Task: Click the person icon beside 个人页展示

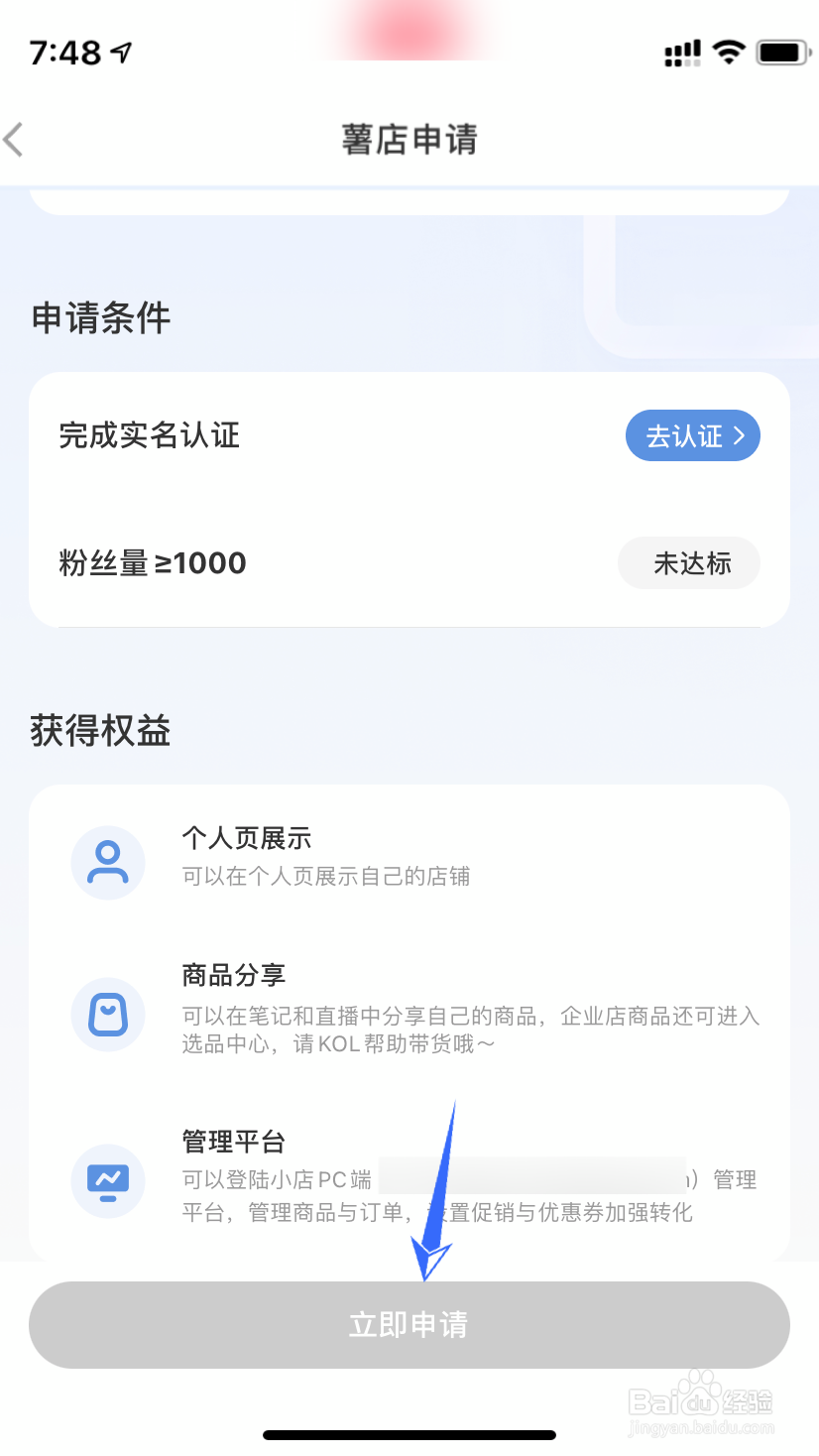Action: [x=107, y=862]
